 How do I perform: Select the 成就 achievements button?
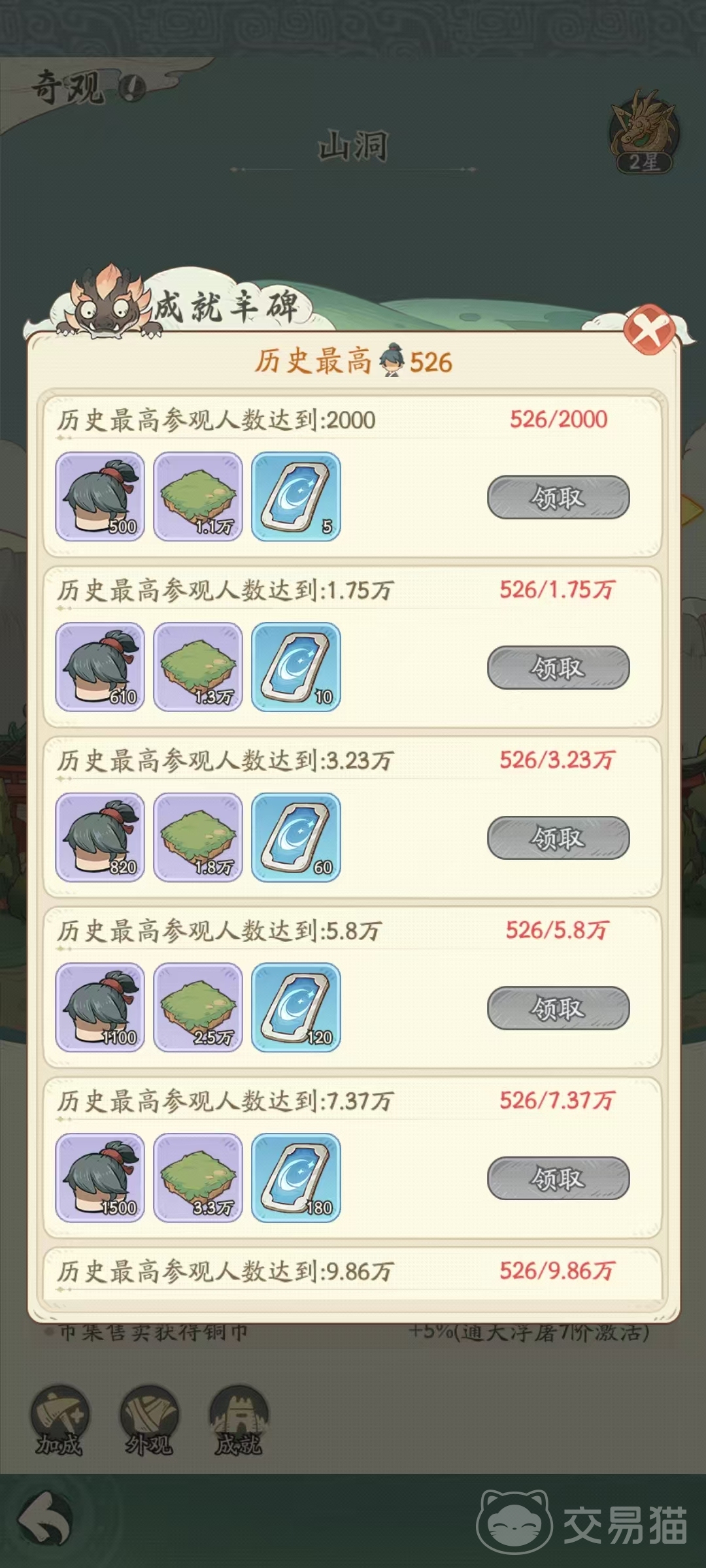[239, 1419]
